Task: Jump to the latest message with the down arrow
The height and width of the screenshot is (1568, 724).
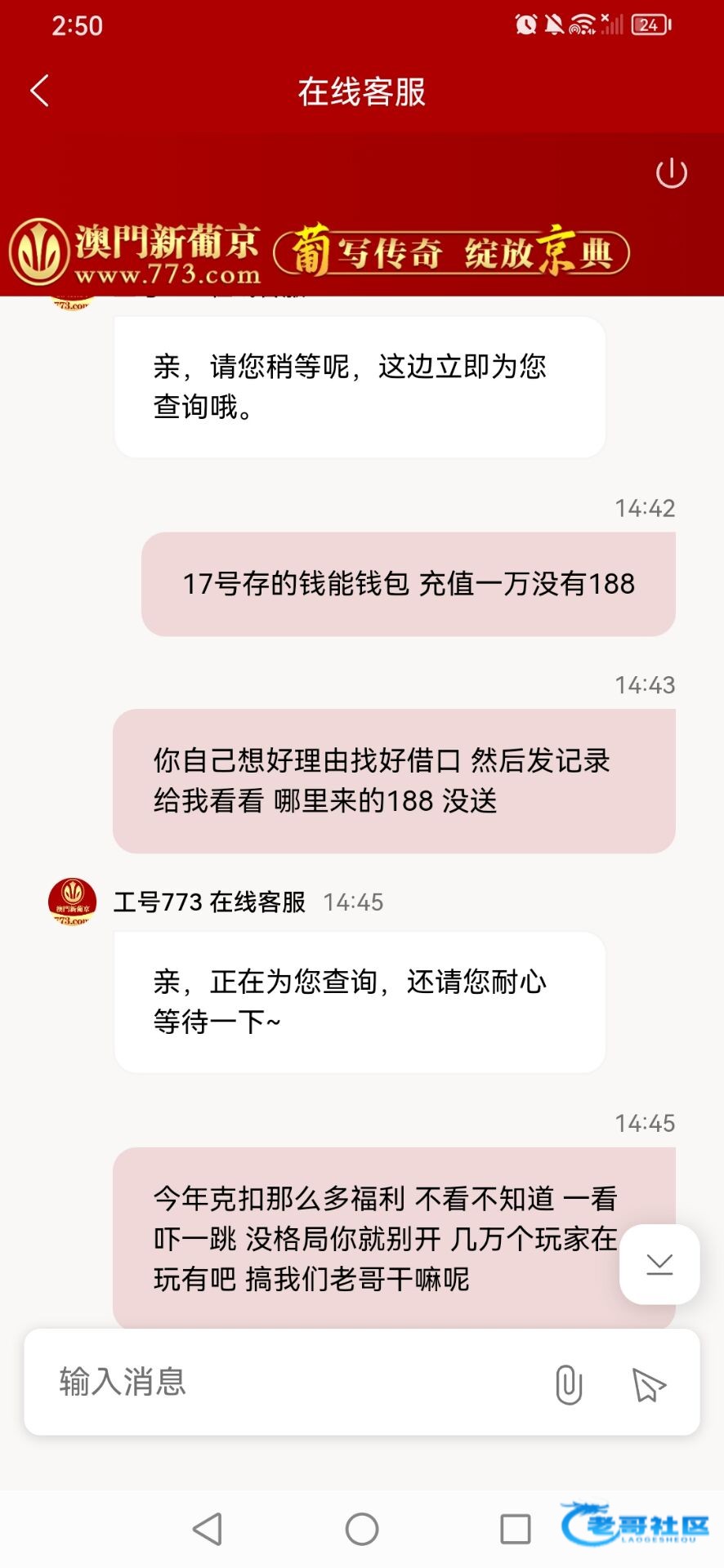Action: point(659,1264)
